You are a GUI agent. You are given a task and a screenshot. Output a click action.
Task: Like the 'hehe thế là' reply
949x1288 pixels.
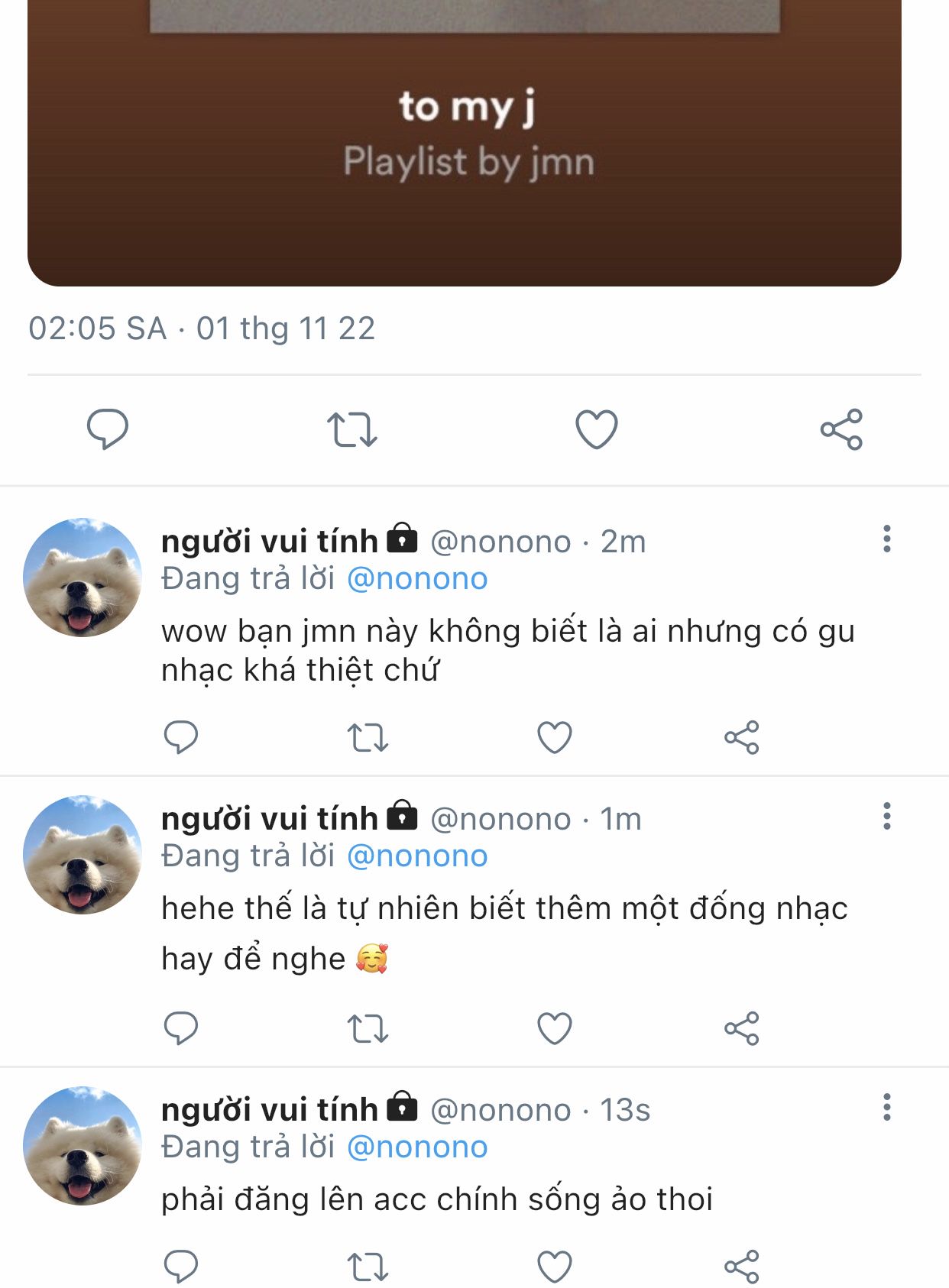(x=555, y=1028)
